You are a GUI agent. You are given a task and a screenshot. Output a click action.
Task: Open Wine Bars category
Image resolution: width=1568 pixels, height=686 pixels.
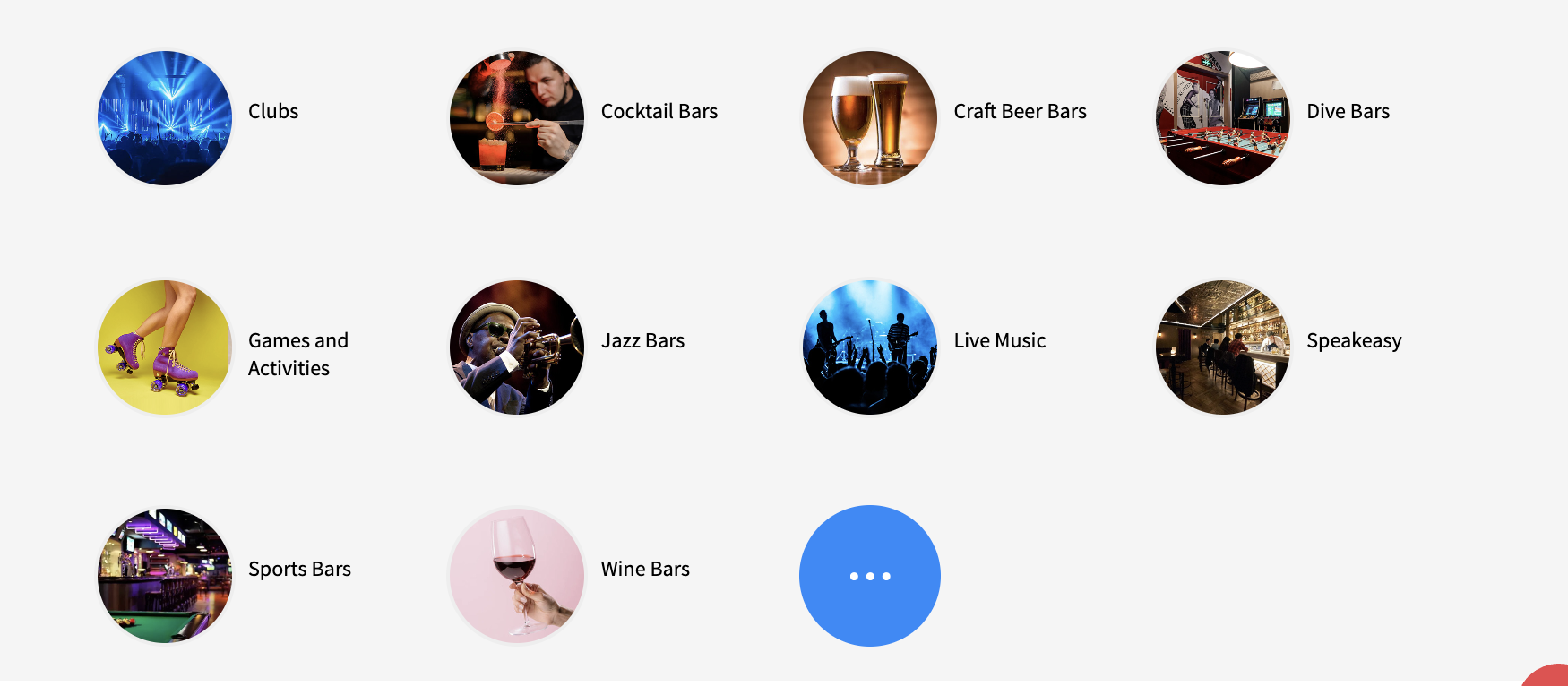pyautogui.click(x=517, y=576)
